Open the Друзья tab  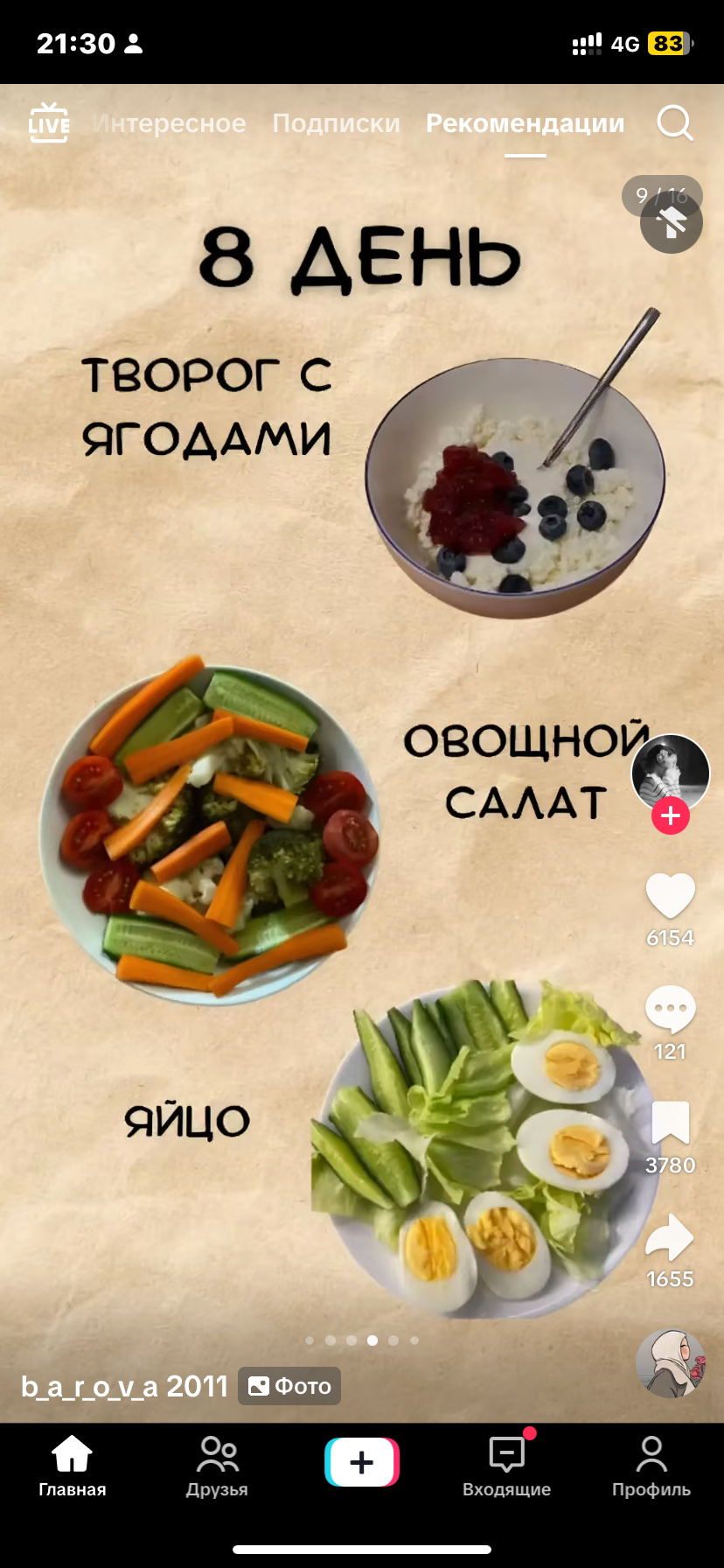coord(217,1466)
